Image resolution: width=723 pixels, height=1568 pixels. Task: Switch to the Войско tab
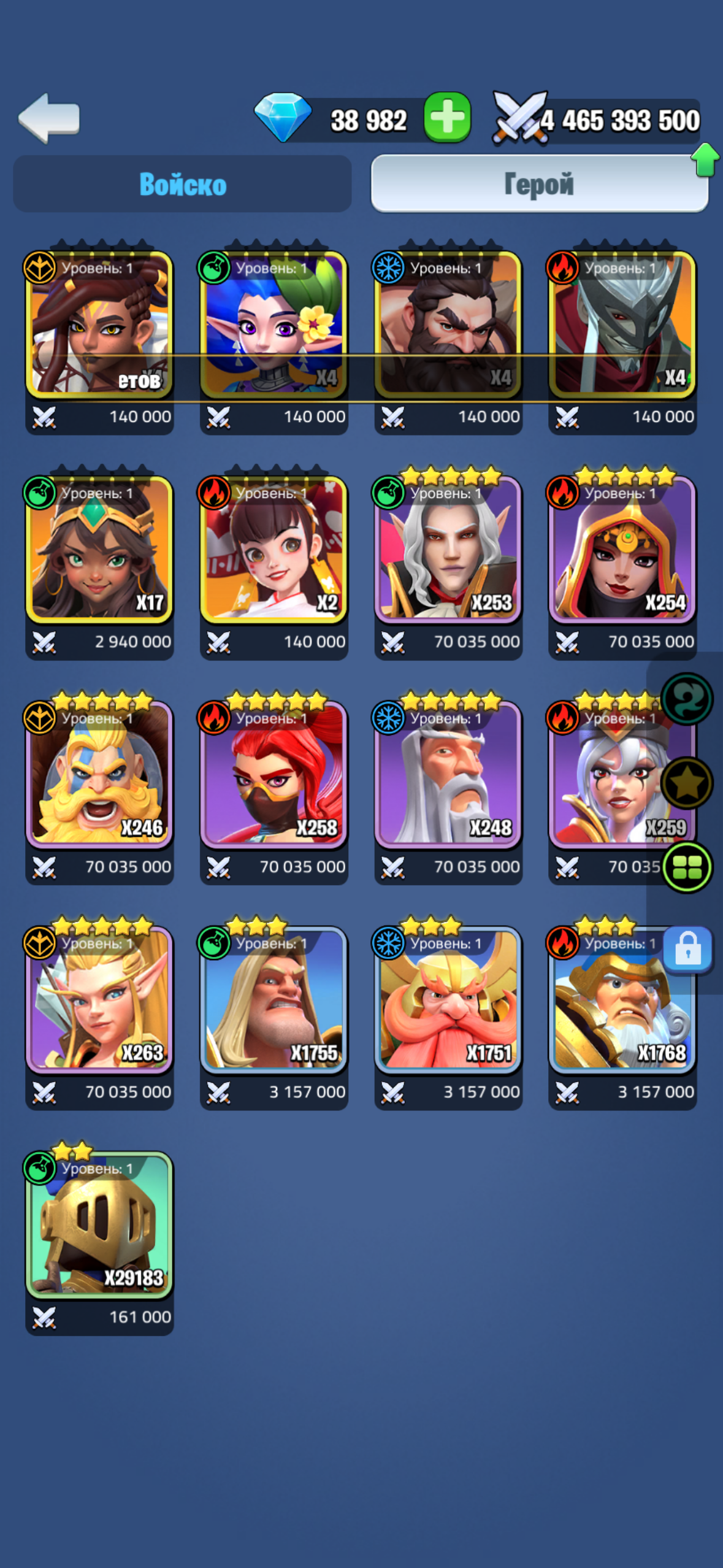[x=182, y=184]
